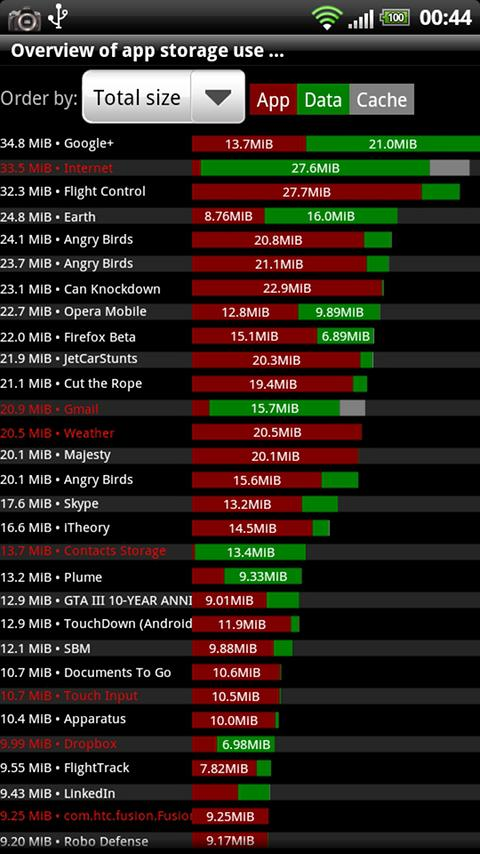The height and width of the screenshot is (854, 480).
Task: Select the Contacts Storage row
Action: [240, 552]
